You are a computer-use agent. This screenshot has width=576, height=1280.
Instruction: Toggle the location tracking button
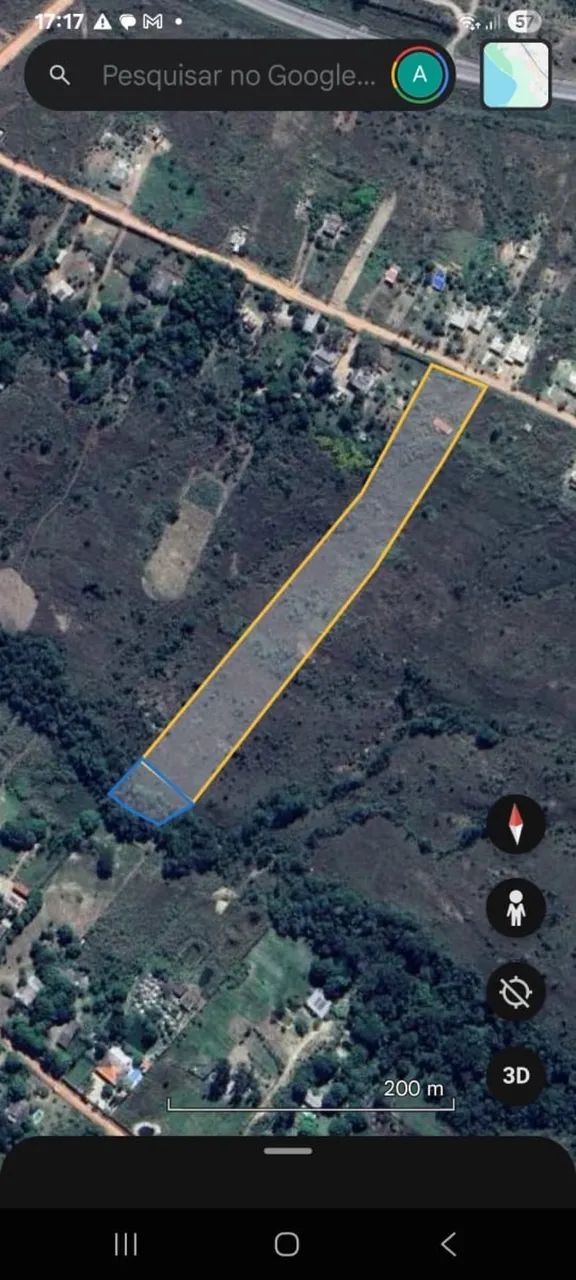[516, 992]
